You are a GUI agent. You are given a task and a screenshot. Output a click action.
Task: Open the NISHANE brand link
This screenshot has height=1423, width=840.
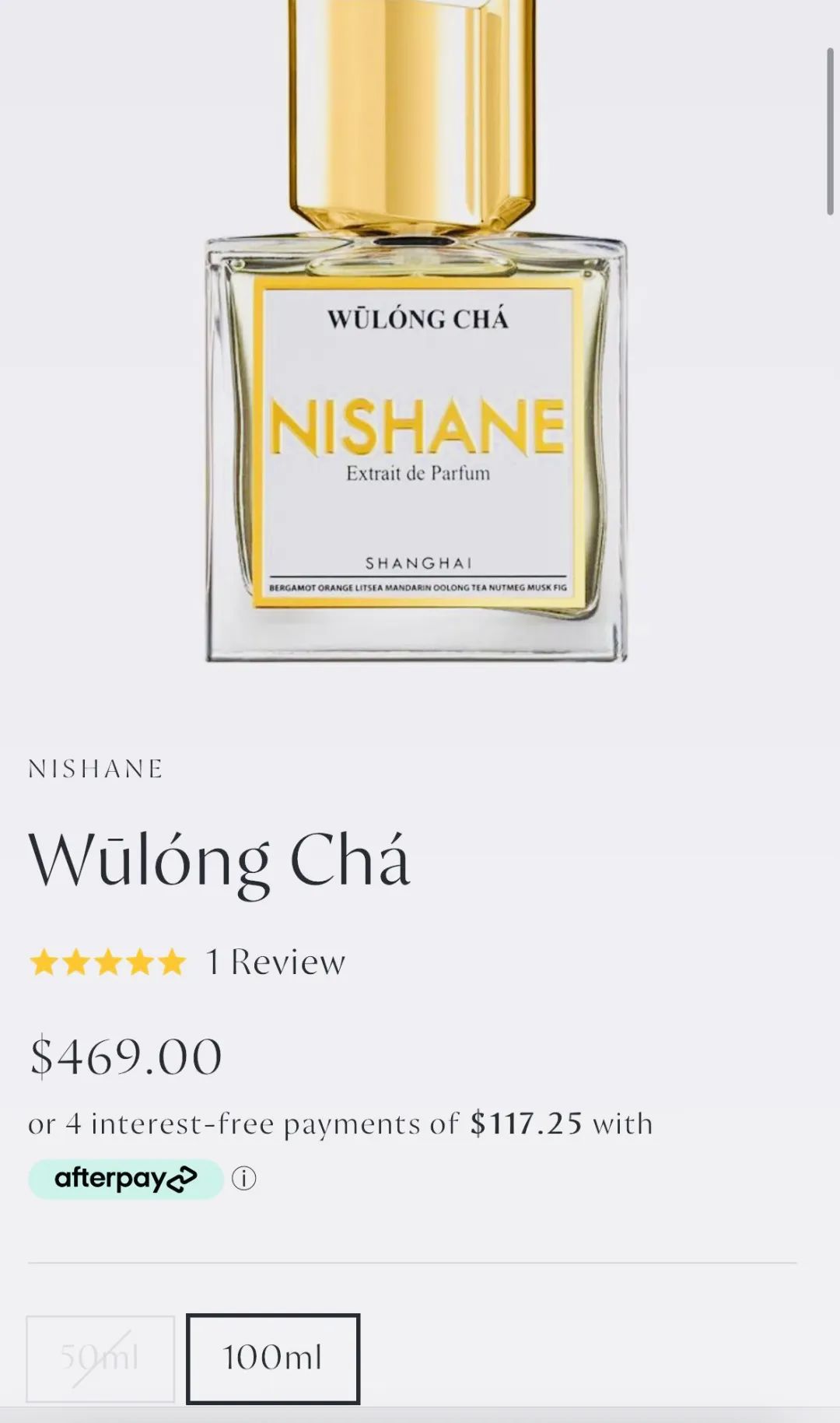coord(96,769)
